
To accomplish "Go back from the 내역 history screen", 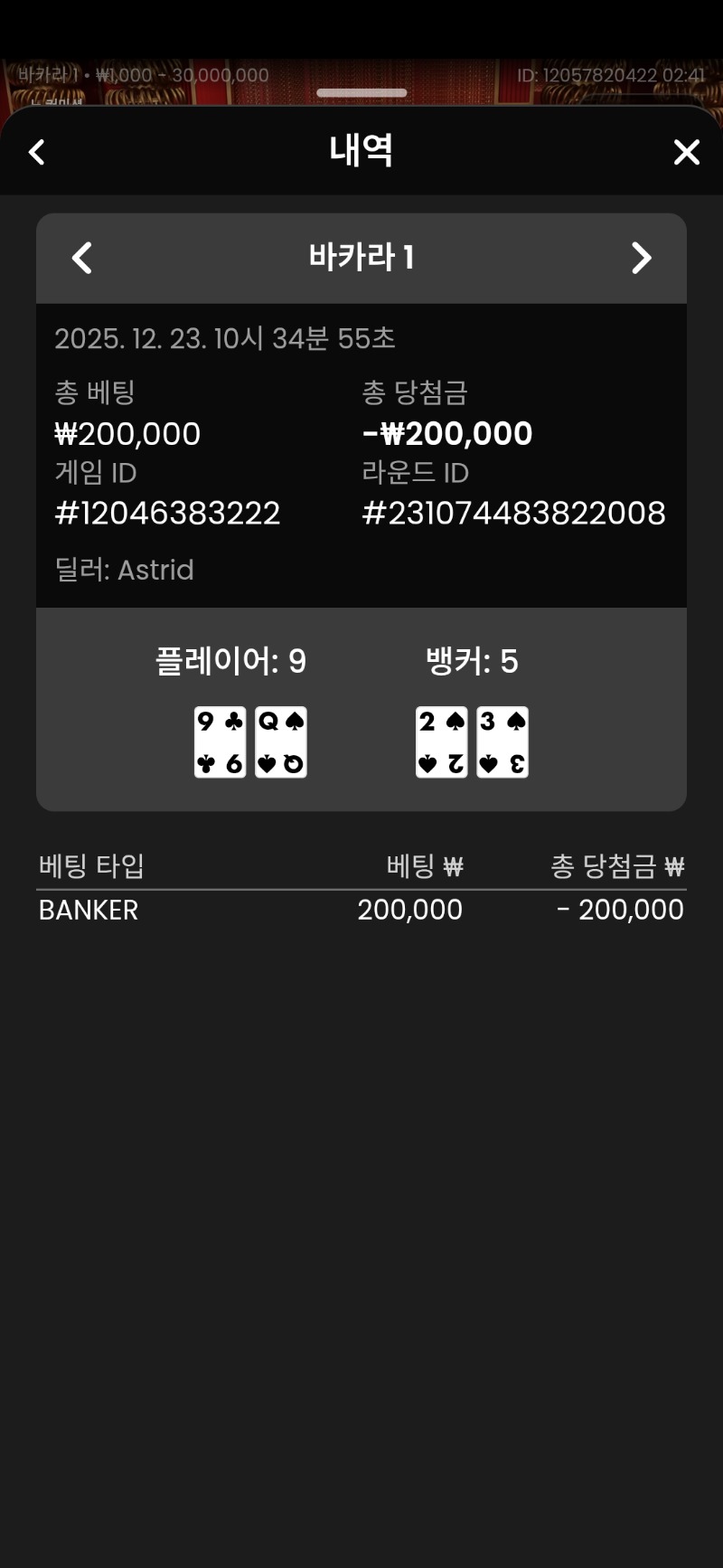I will point(37,152).
